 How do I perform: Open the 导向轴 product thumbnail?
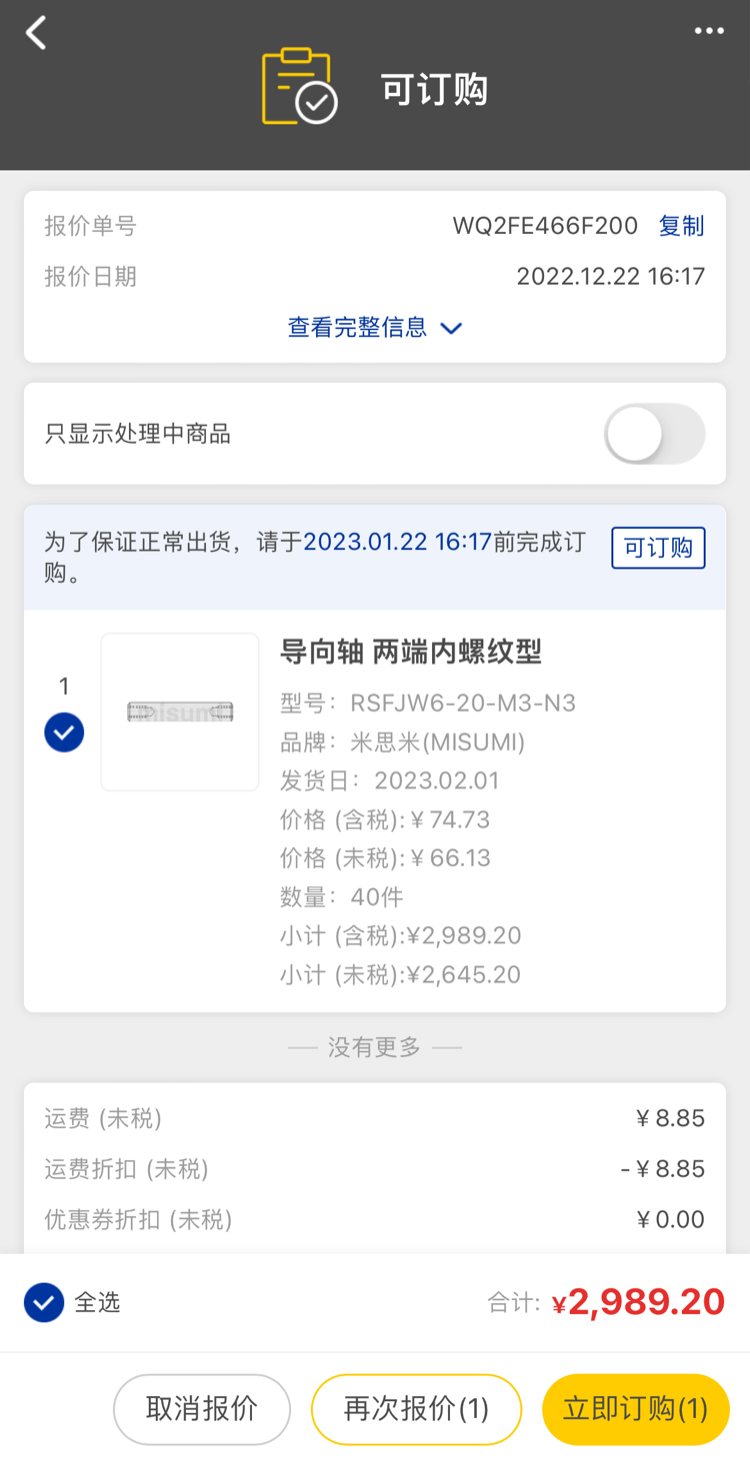(x=180, y=712)
